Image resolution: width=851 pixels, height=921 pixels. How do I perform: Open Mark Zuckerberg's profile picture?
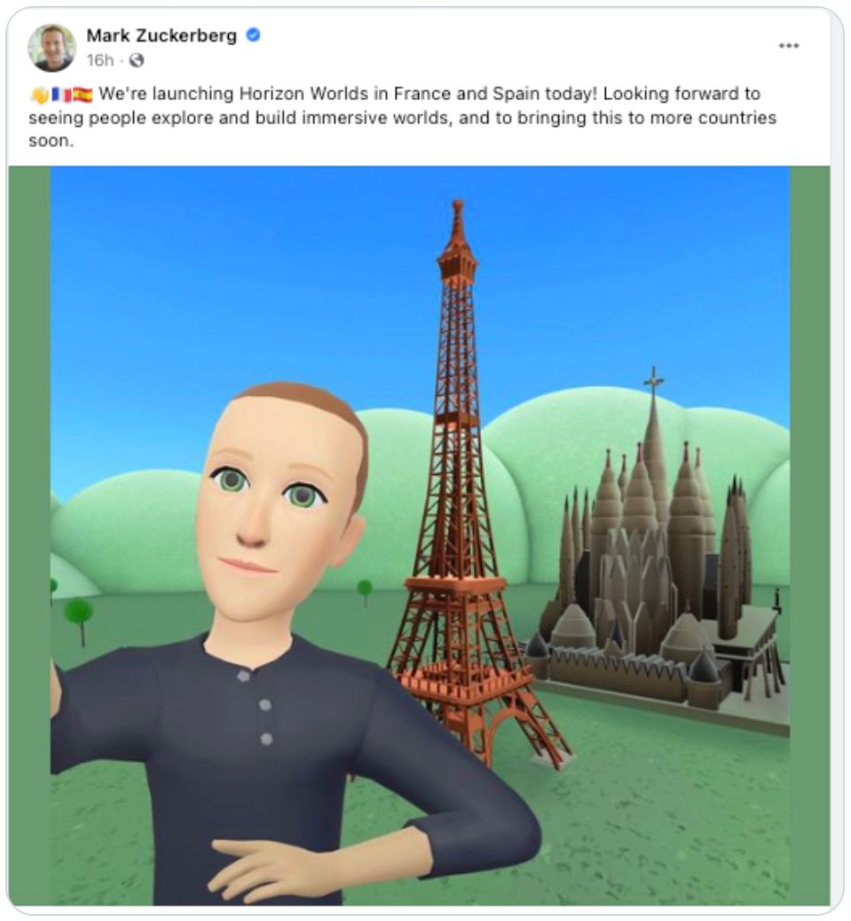click(x=52, y=47)
